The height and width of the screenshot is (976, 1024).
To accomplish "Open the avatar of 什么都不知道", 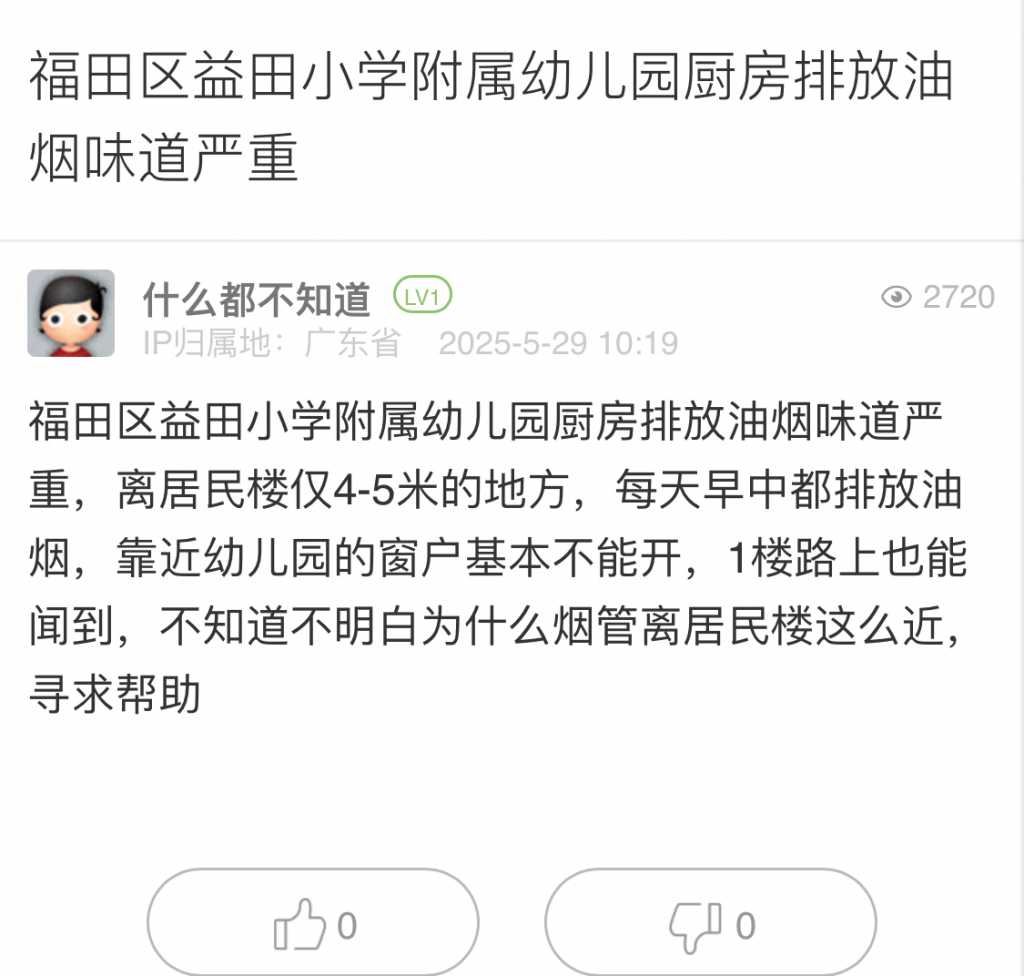I will coord(70,313).
